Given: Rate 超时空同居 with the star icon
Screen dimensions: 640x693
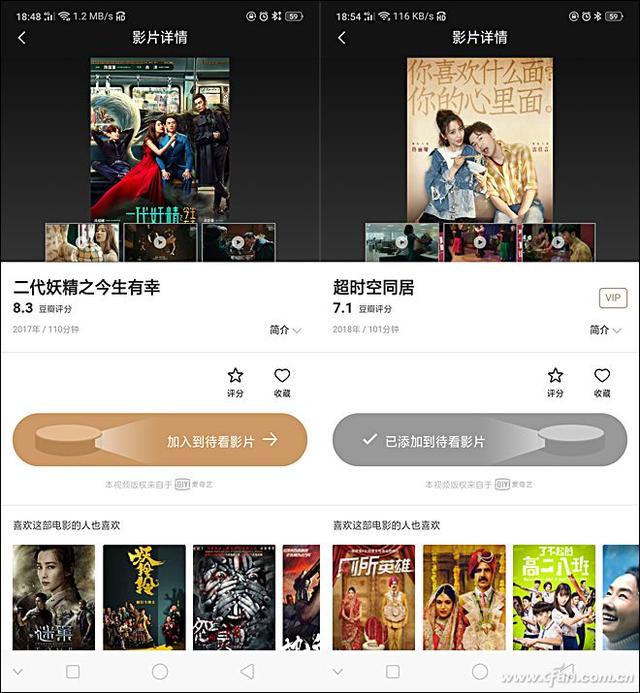Looking at the screenshot, I should coord(555,381).
